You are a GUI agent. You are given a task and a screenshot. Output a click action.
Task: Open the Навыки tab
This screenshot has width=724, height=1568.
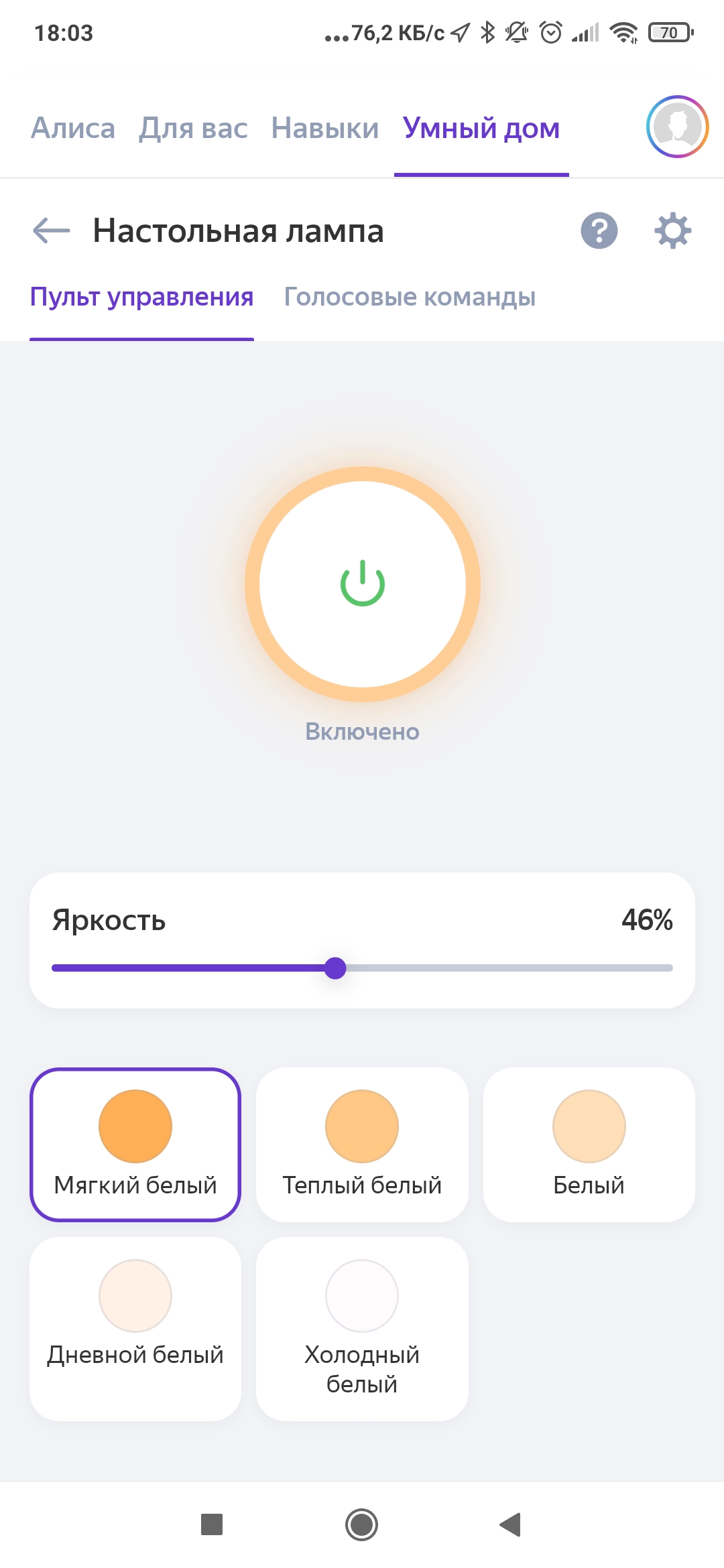coord(325,128)
